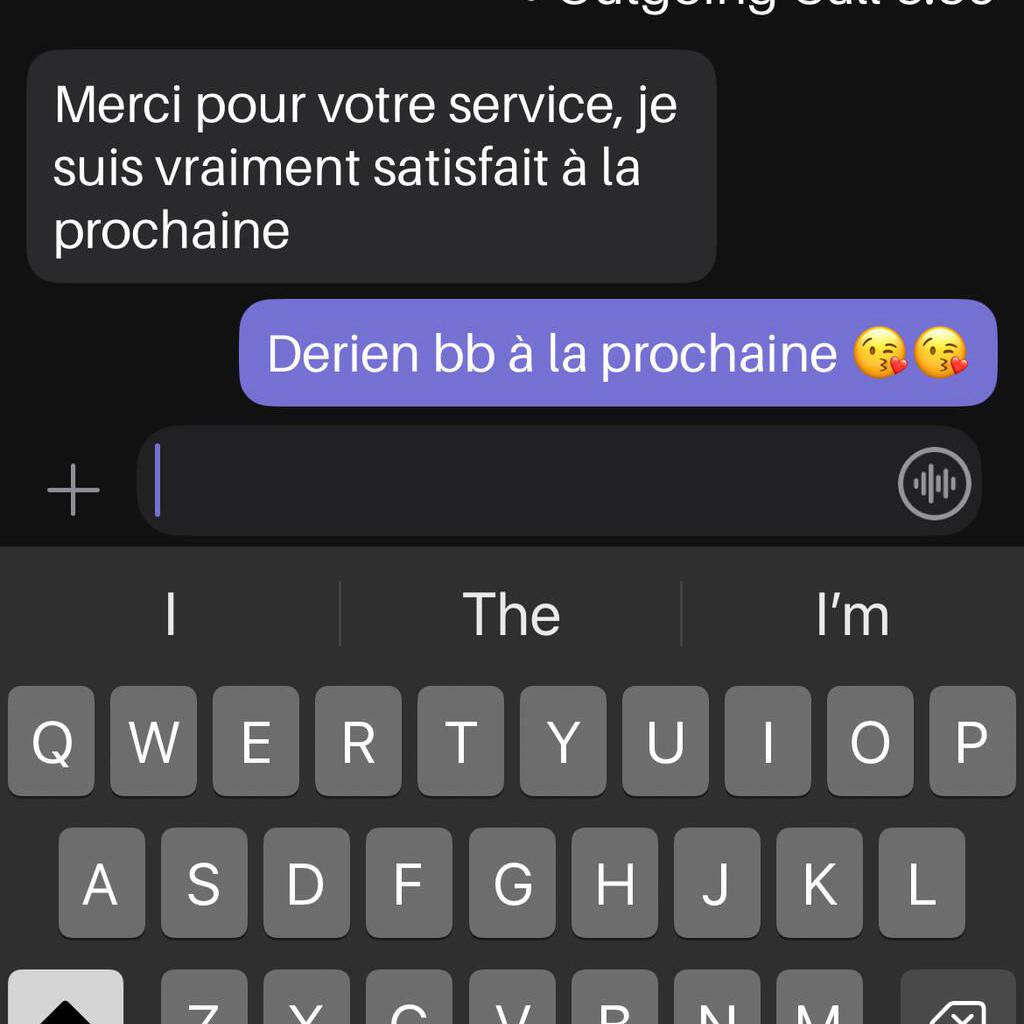This screenshot has width=1024, height=1024.
Task: Insert the suggestion "I'm"
Action: pyautogui.click(x=852, y=614)
